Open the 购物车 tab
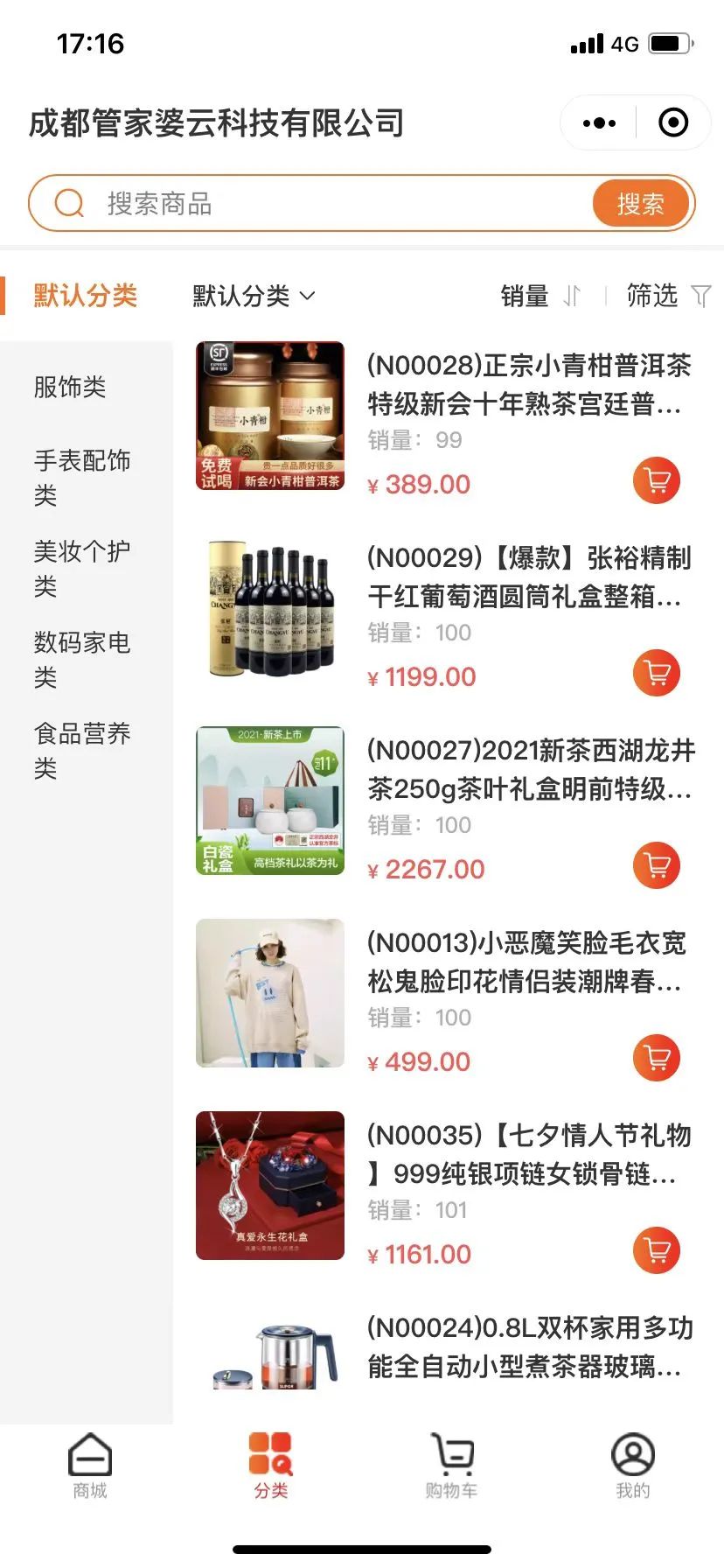Screen dimensions: 724x1568 (x=451, y=1466)
